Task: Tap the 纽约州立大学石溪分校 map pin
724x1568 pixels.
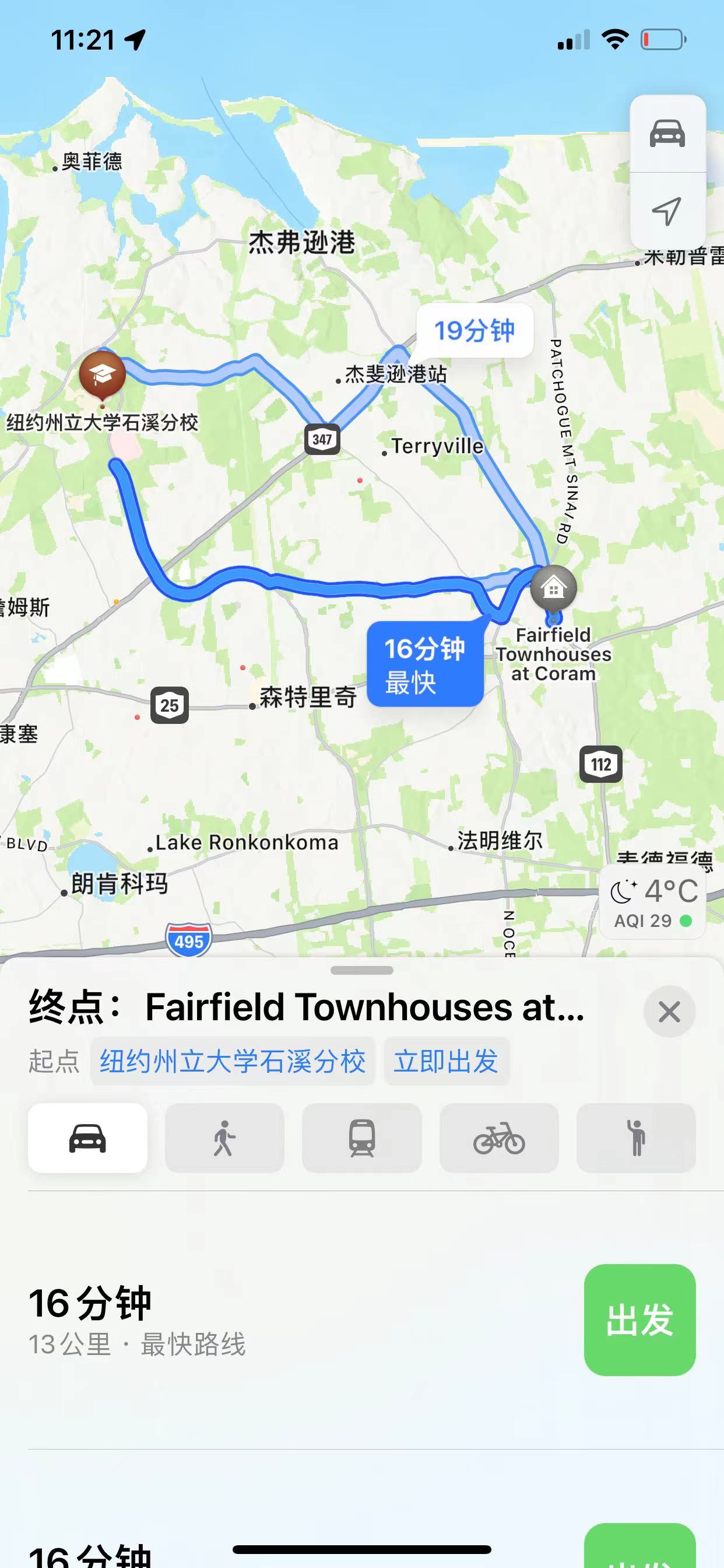Action: (x=102, y=374)
